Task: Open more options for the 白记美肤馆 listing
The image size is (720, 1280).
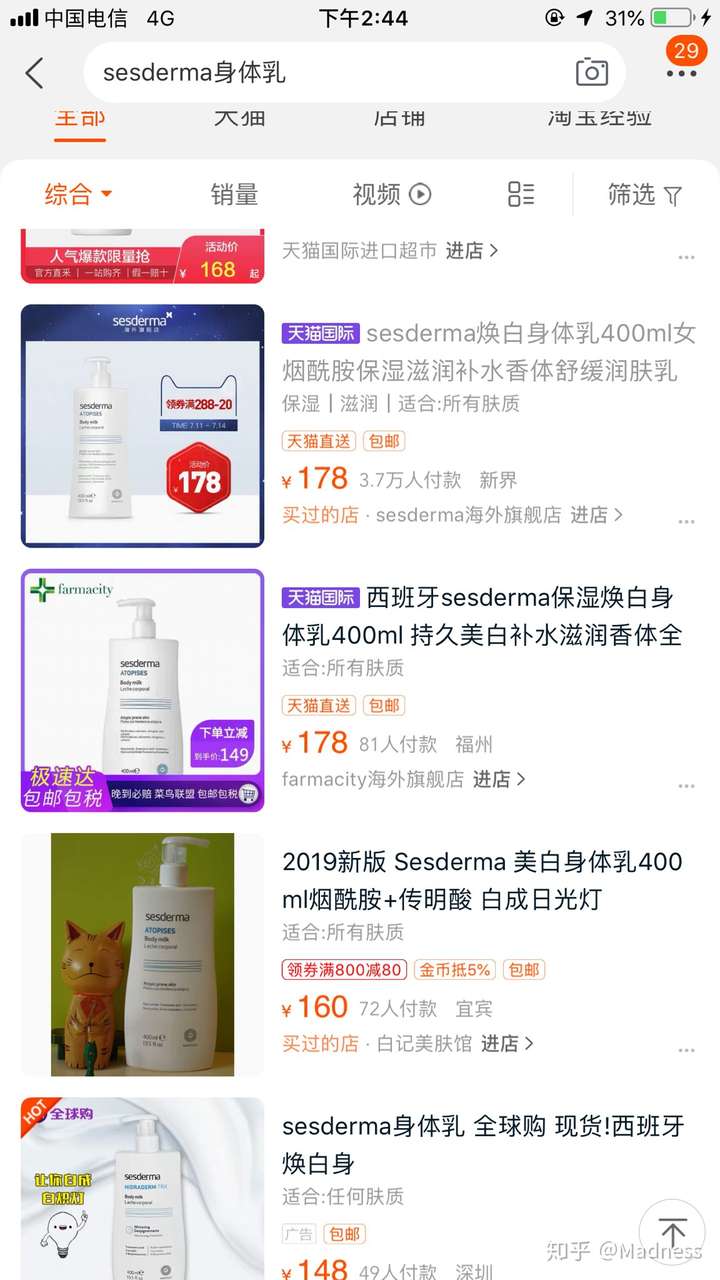Action: point(686,1050)
